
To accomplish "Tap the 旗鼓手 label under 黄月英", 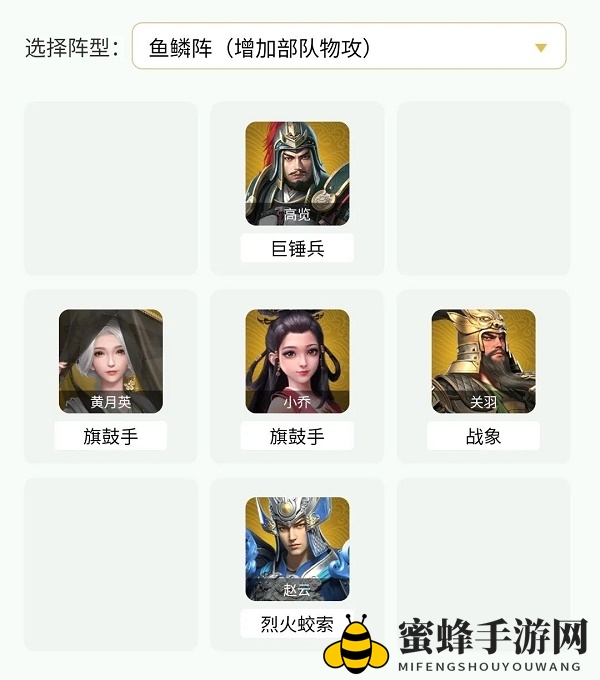I will click(x=111, y=436).
